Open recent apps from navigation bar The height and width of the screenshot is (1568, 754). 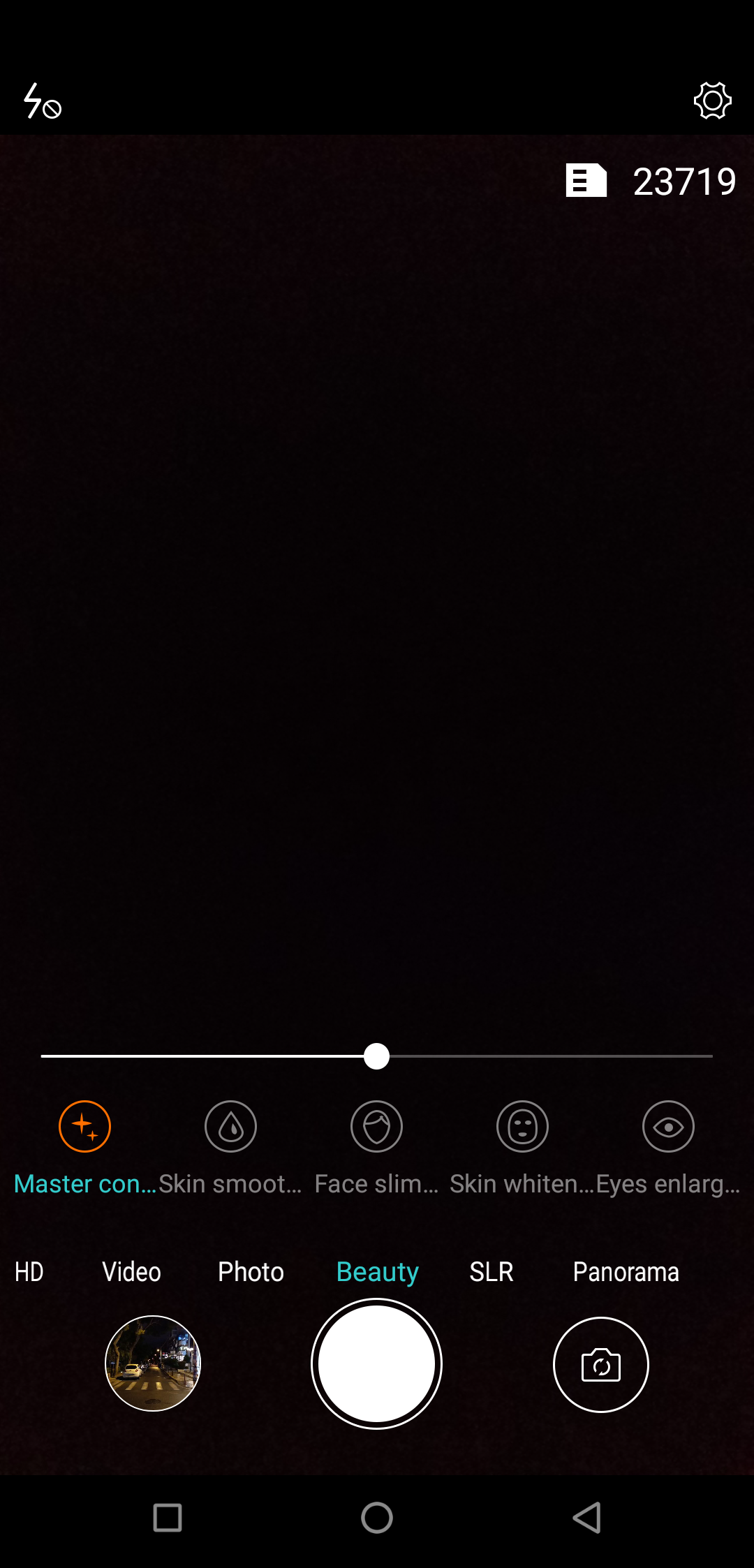pyautogui.click(x=168, y=1518)
